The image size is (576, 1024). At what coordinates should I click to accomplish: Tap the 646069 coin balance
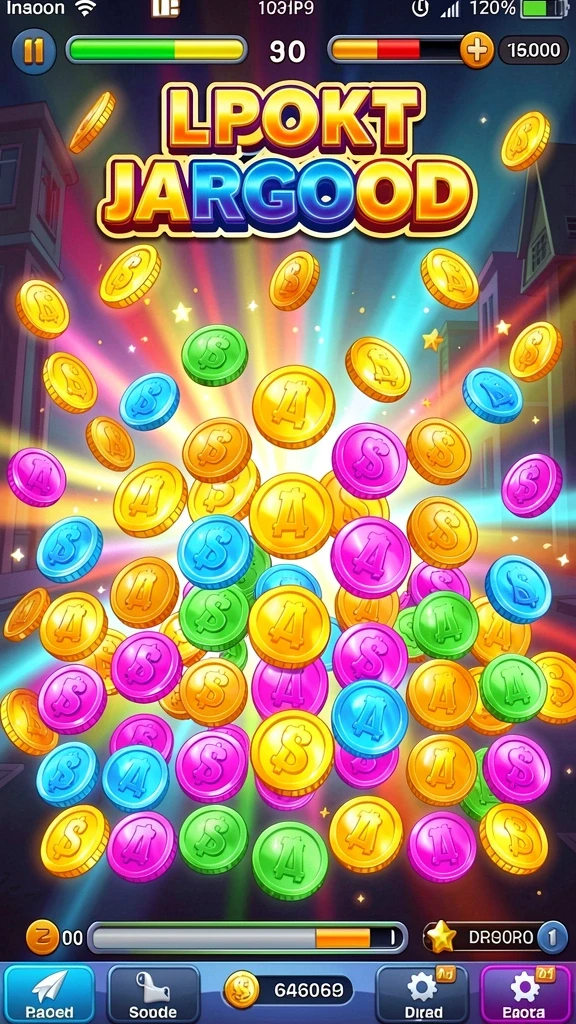(288, 990)
